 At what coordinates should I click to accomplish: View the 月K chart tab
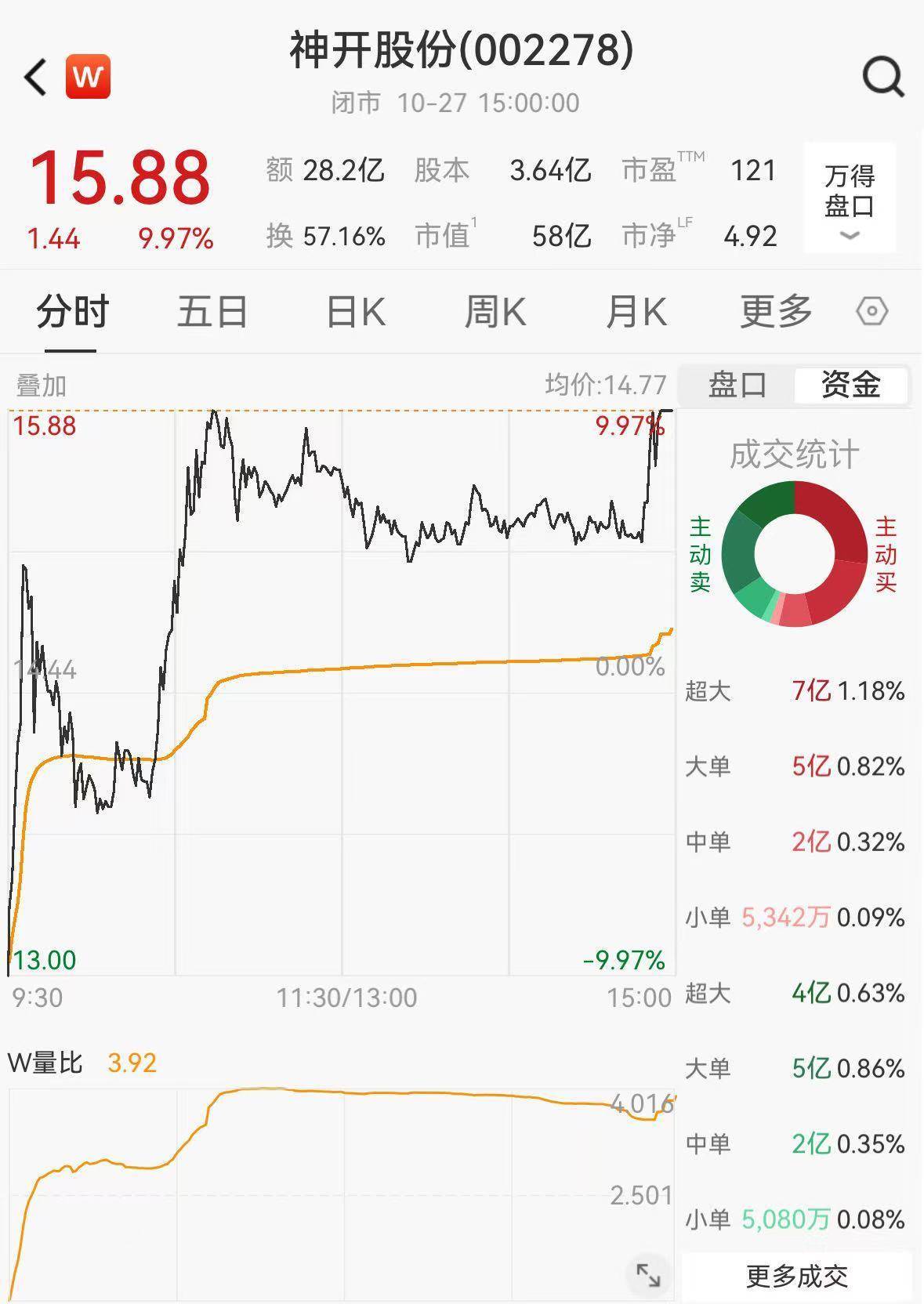(x=636, y=313)
